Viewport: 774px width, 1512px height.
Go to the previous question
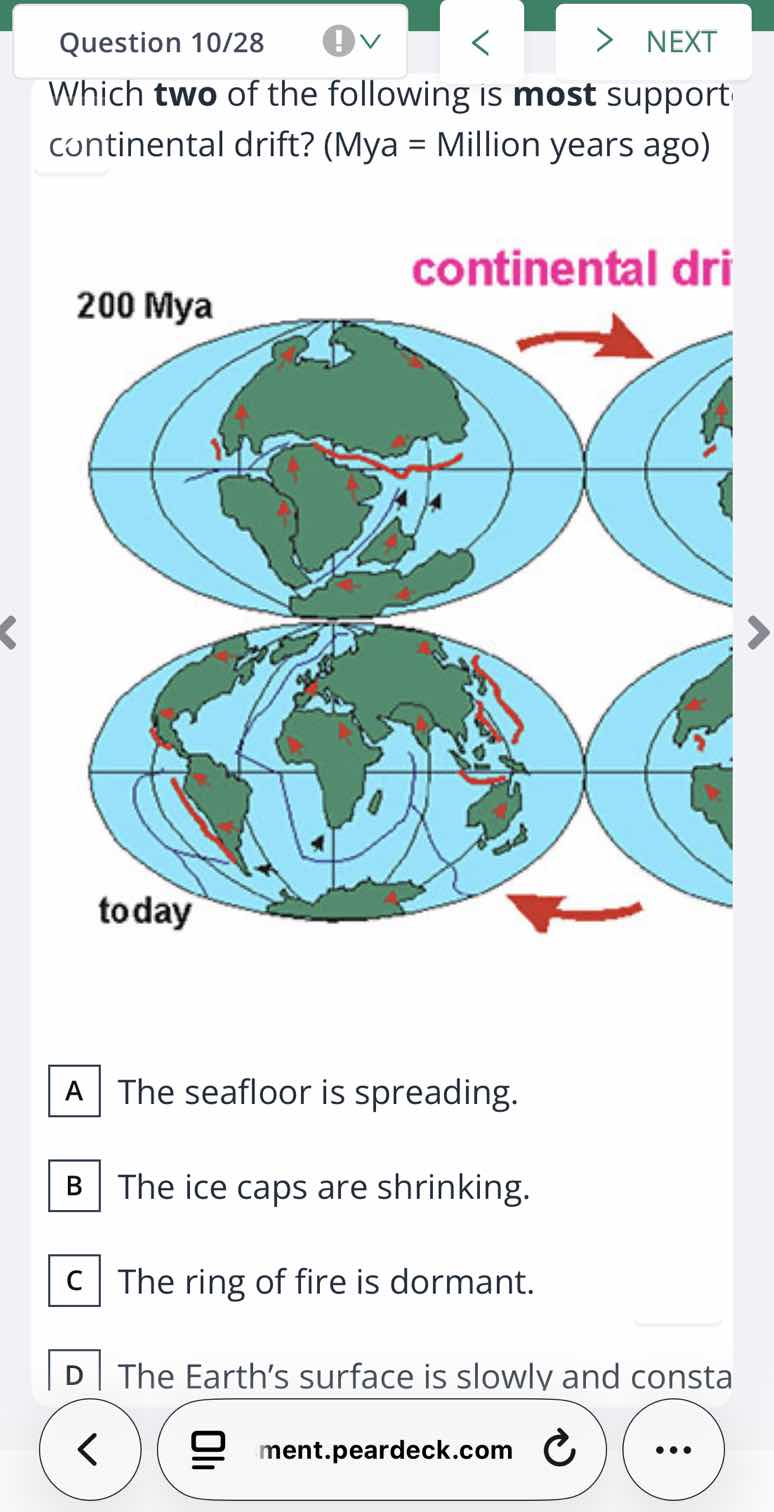click(x=482, y=42)
